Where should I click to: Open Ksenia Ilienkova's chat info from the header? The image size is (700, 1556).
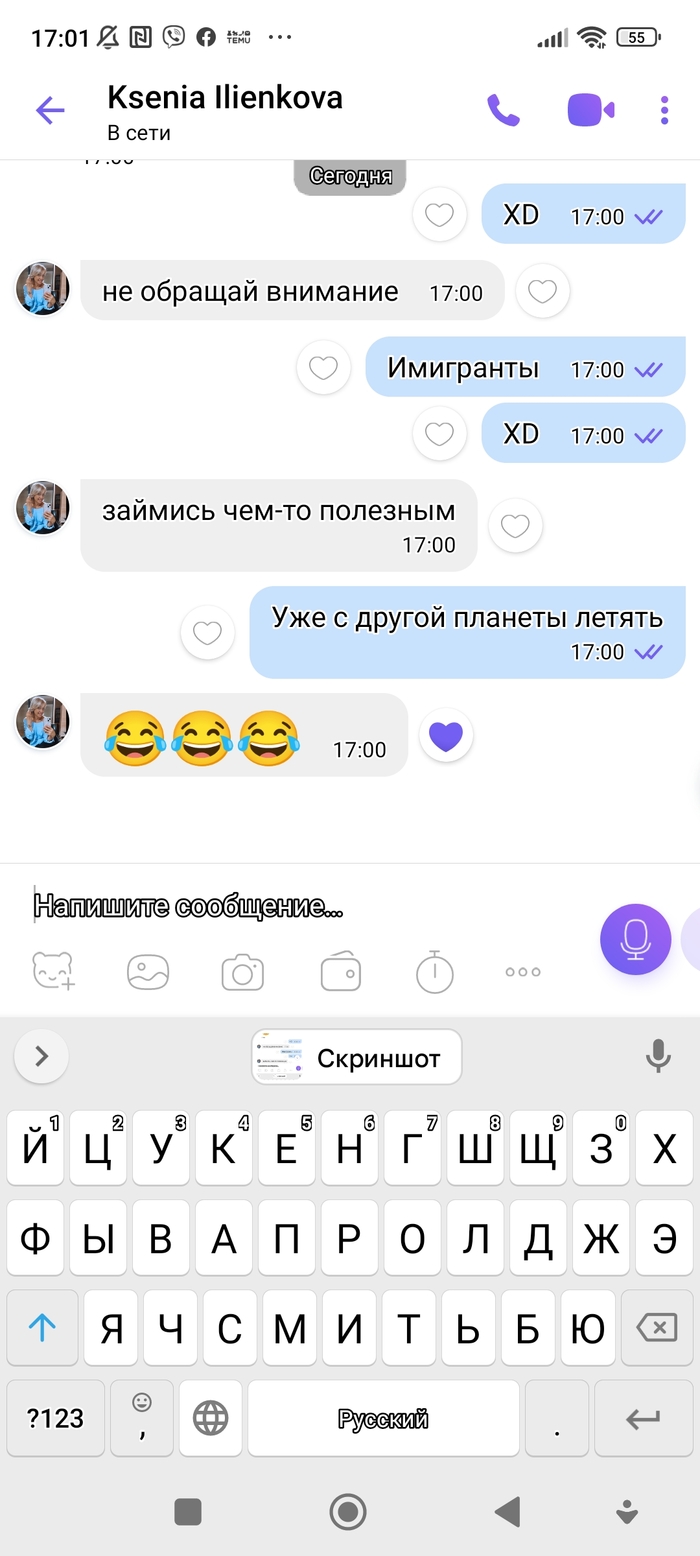click(x=225, y=110)
